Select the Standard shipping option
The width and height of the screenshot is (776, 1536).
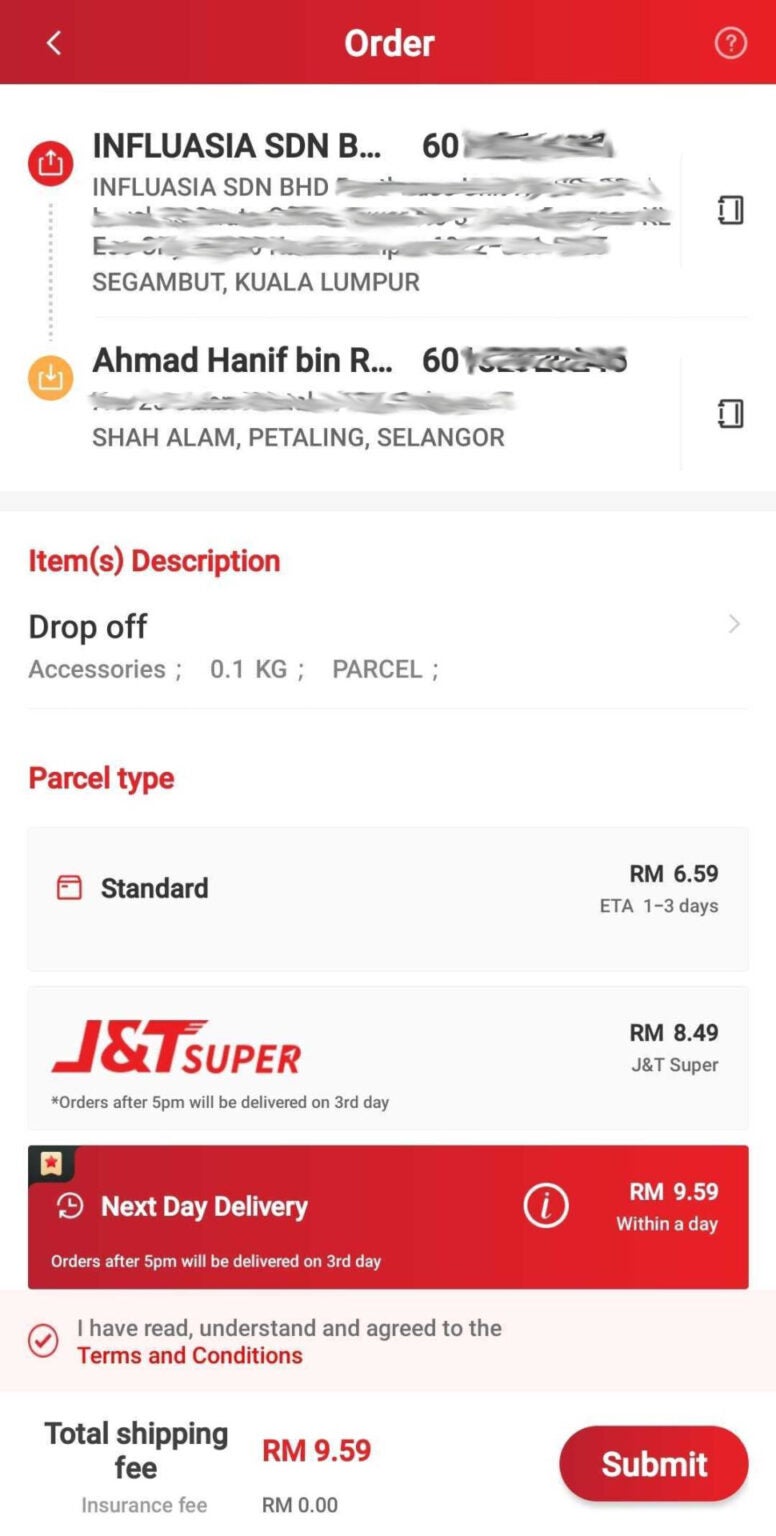[388, 898]
